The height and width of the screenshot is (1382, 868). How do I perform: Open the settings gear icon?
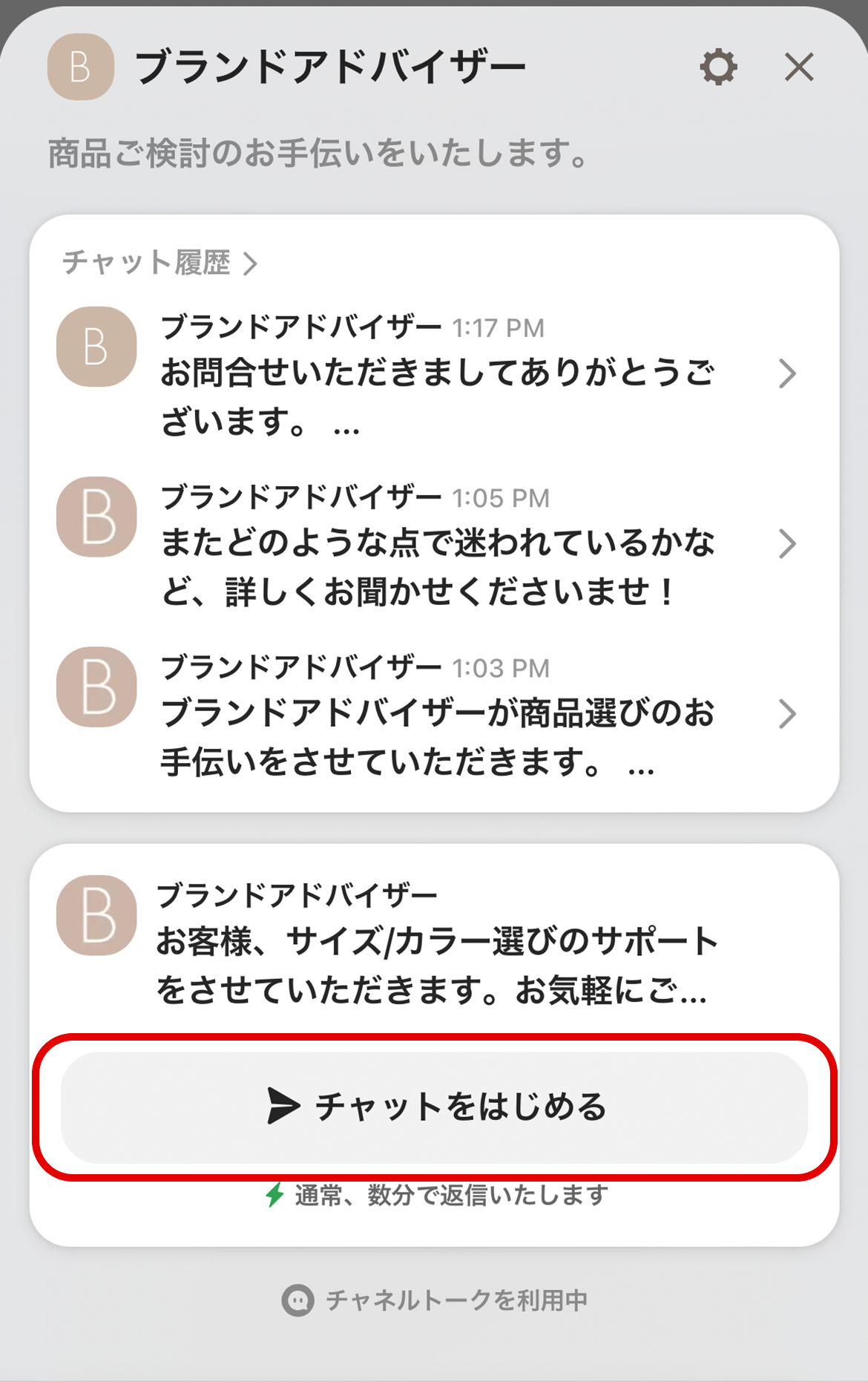point(718,68)
